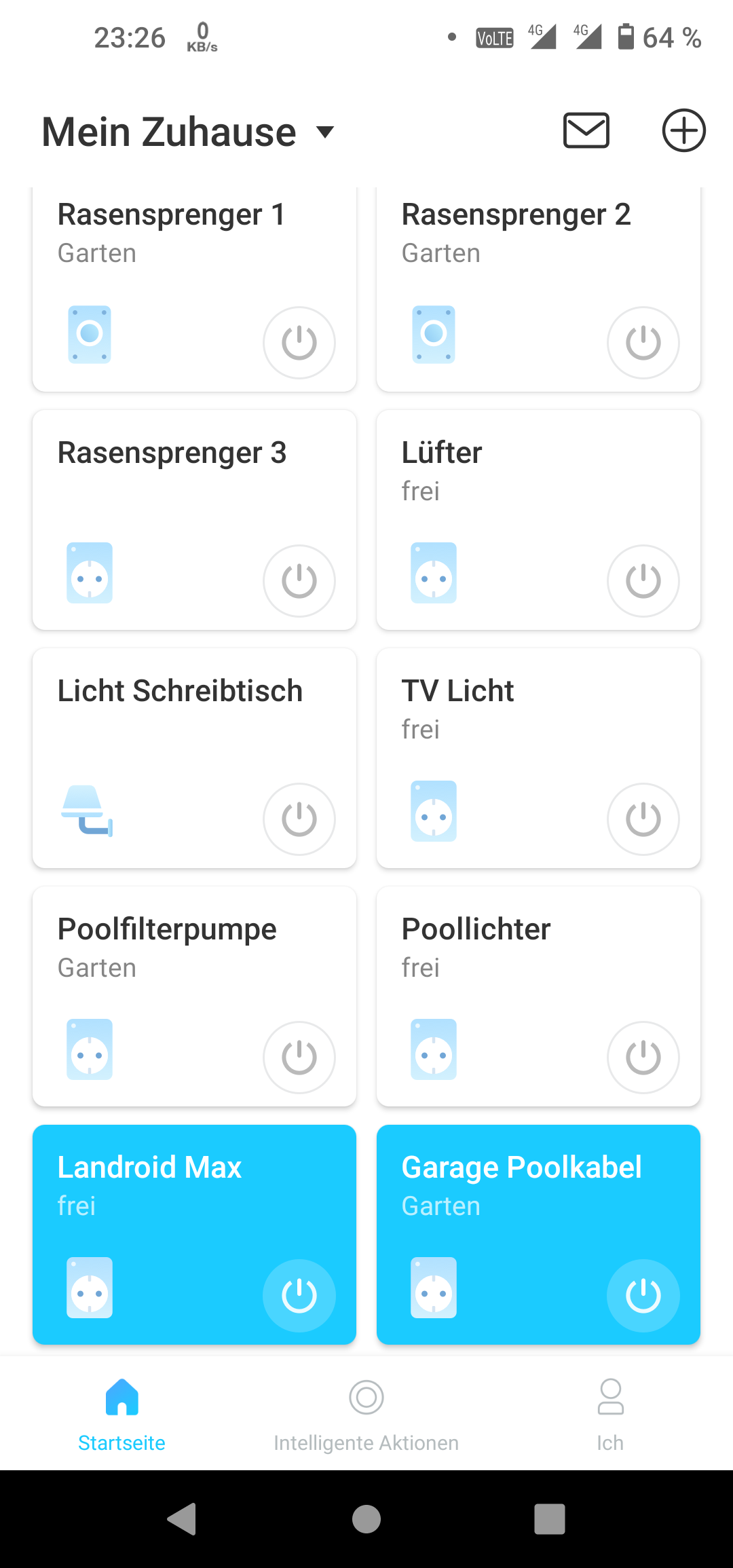Open the messages envelope icon
This screenshot has height=1568, width=733.
tap(586, 130)
